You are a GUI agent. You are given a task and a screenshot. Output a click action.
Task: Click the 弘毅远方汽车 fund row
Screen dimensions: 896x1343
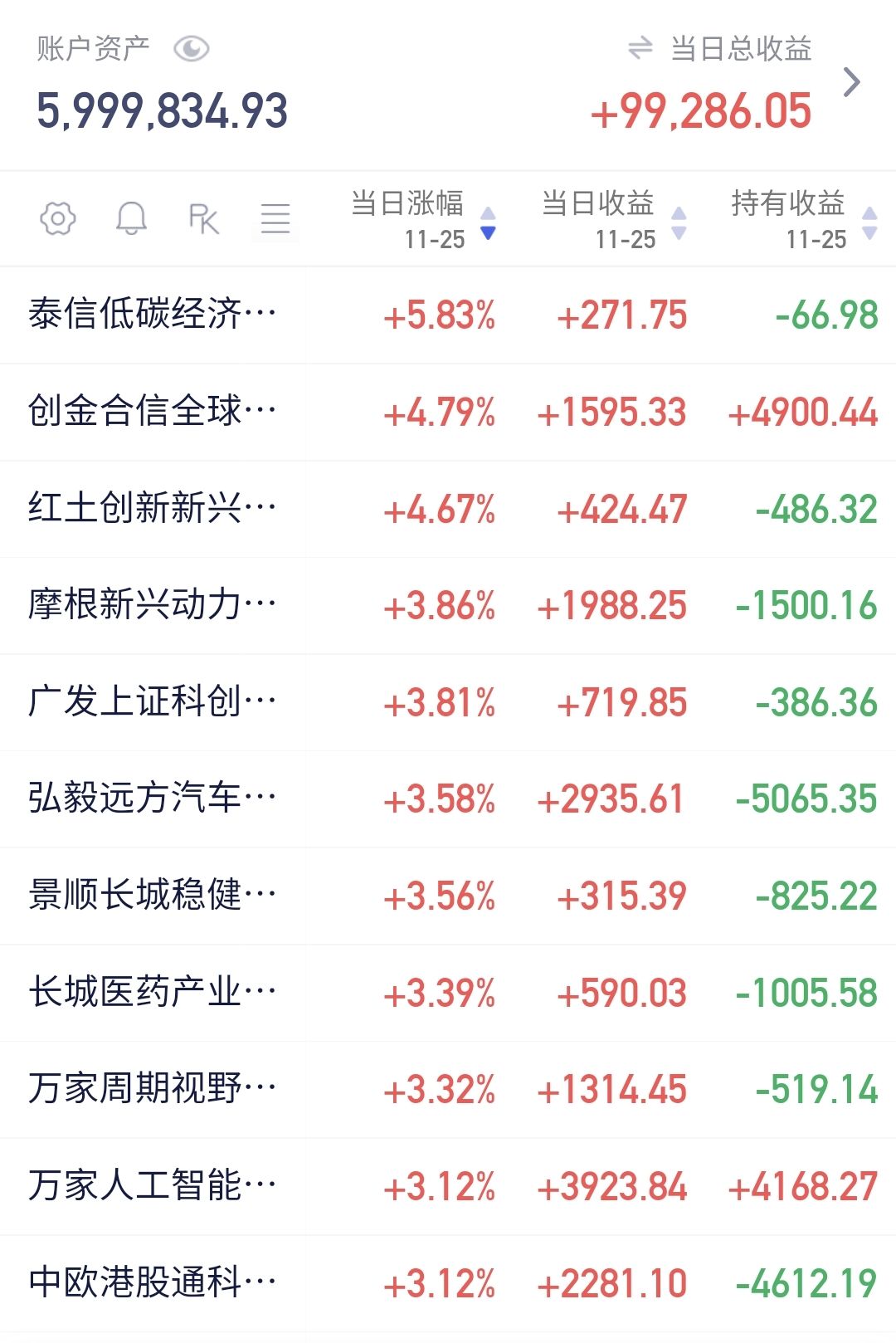[x=448, y=799]
